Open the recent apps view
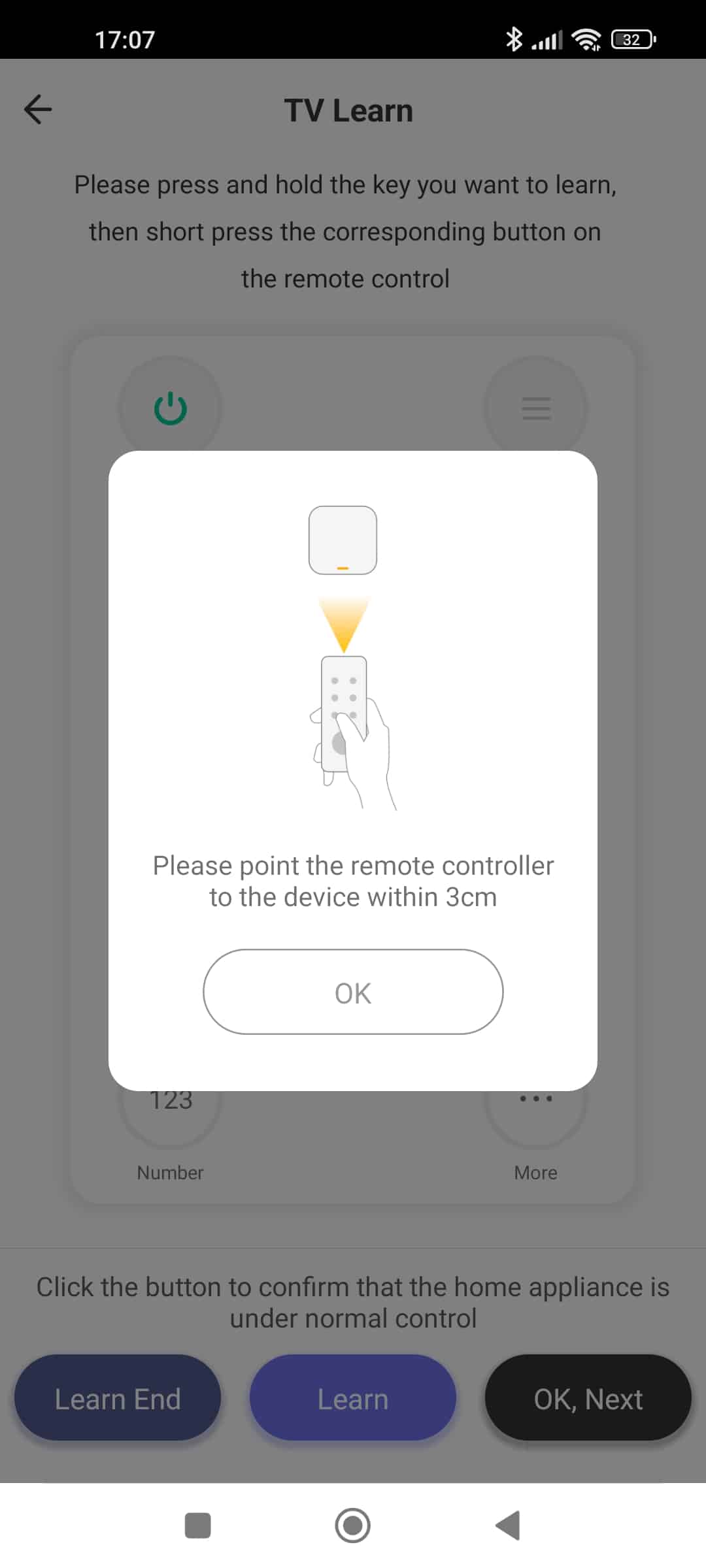The width and height of the screenshot is (706, 1568). [x=198, y=1526]
